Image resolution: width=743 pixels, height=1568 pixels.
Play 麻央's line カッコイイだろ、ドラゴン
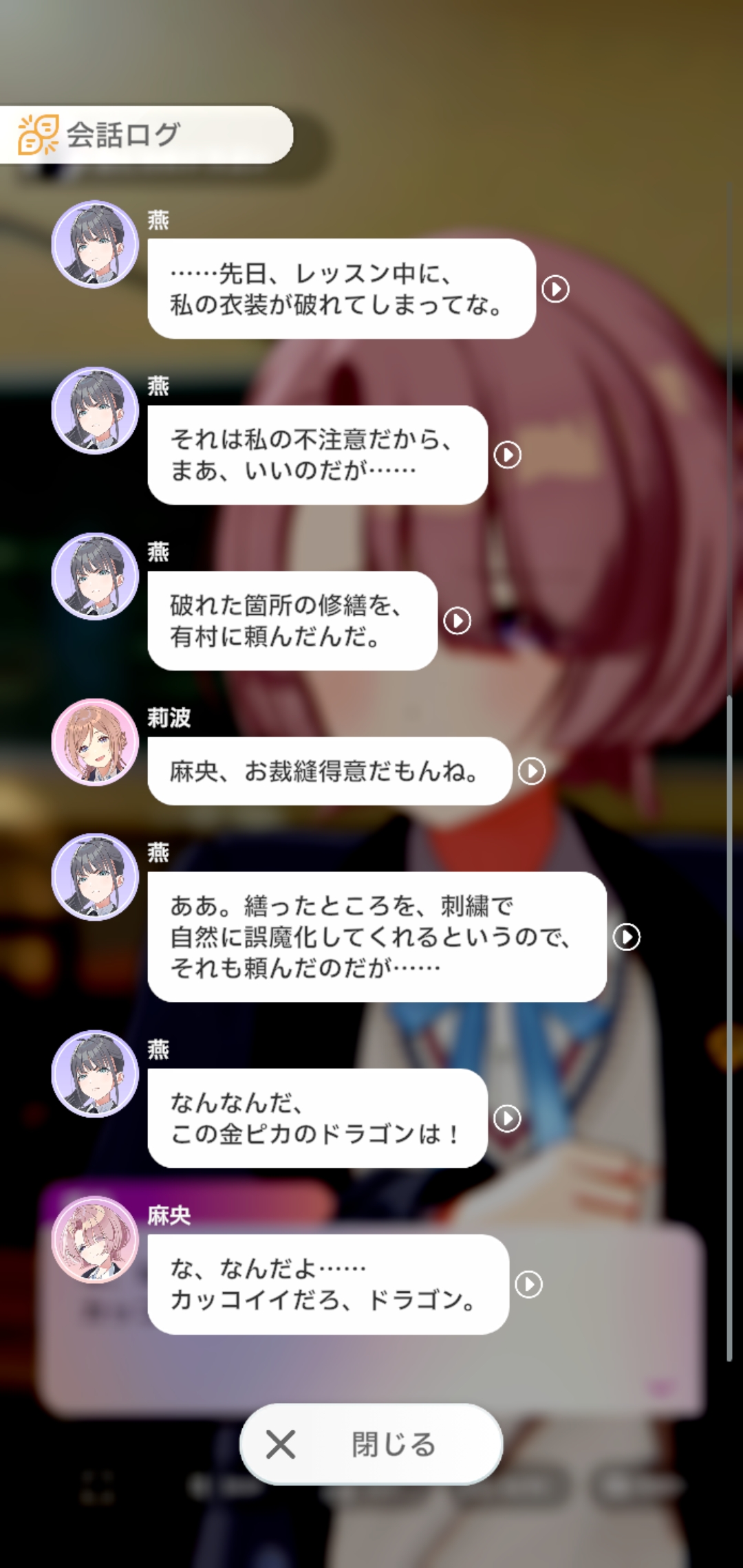click(529, 1284)
